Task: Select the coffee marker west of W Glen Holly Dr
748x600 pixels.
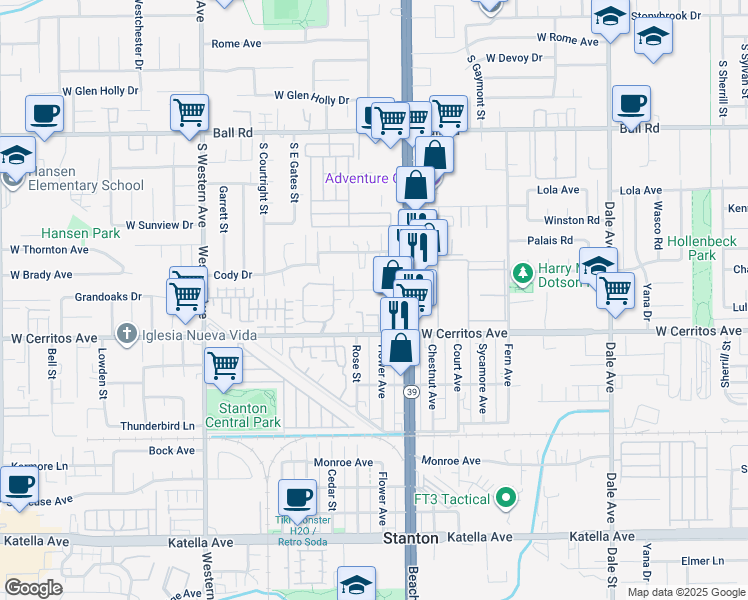Action: [x=44, y=114]
